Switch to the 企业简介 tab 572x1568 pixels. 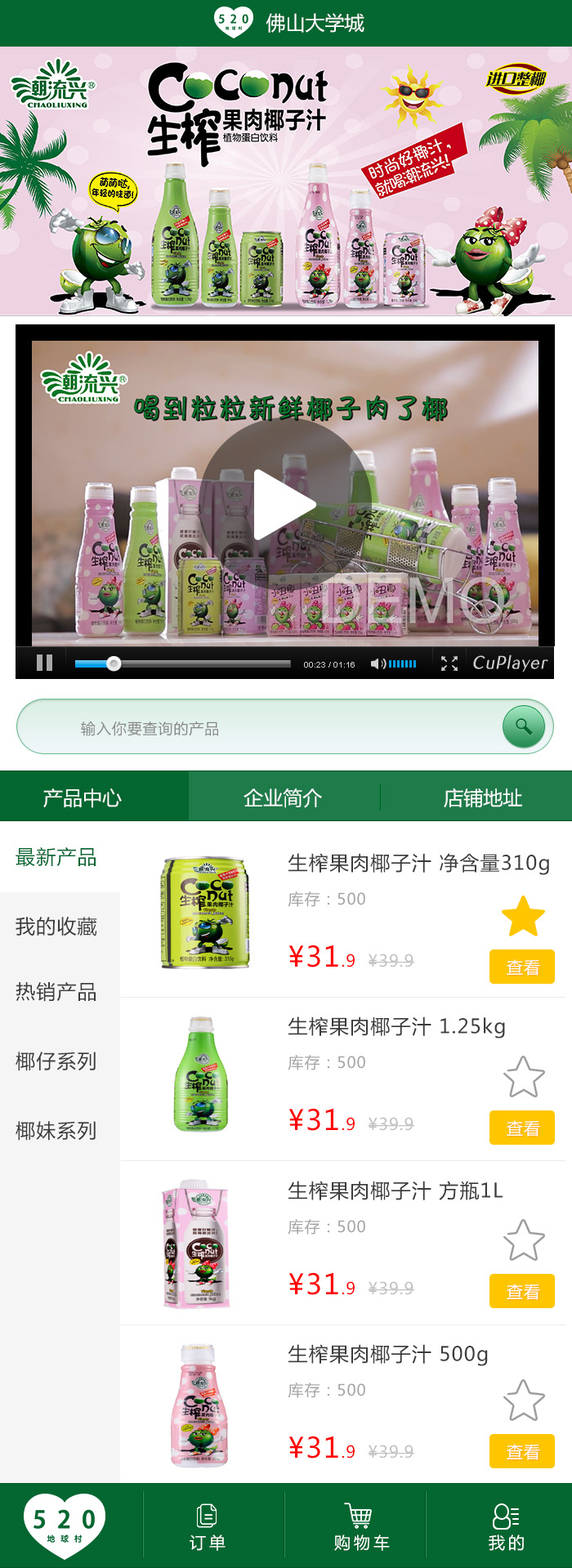[x=283, y=797]
